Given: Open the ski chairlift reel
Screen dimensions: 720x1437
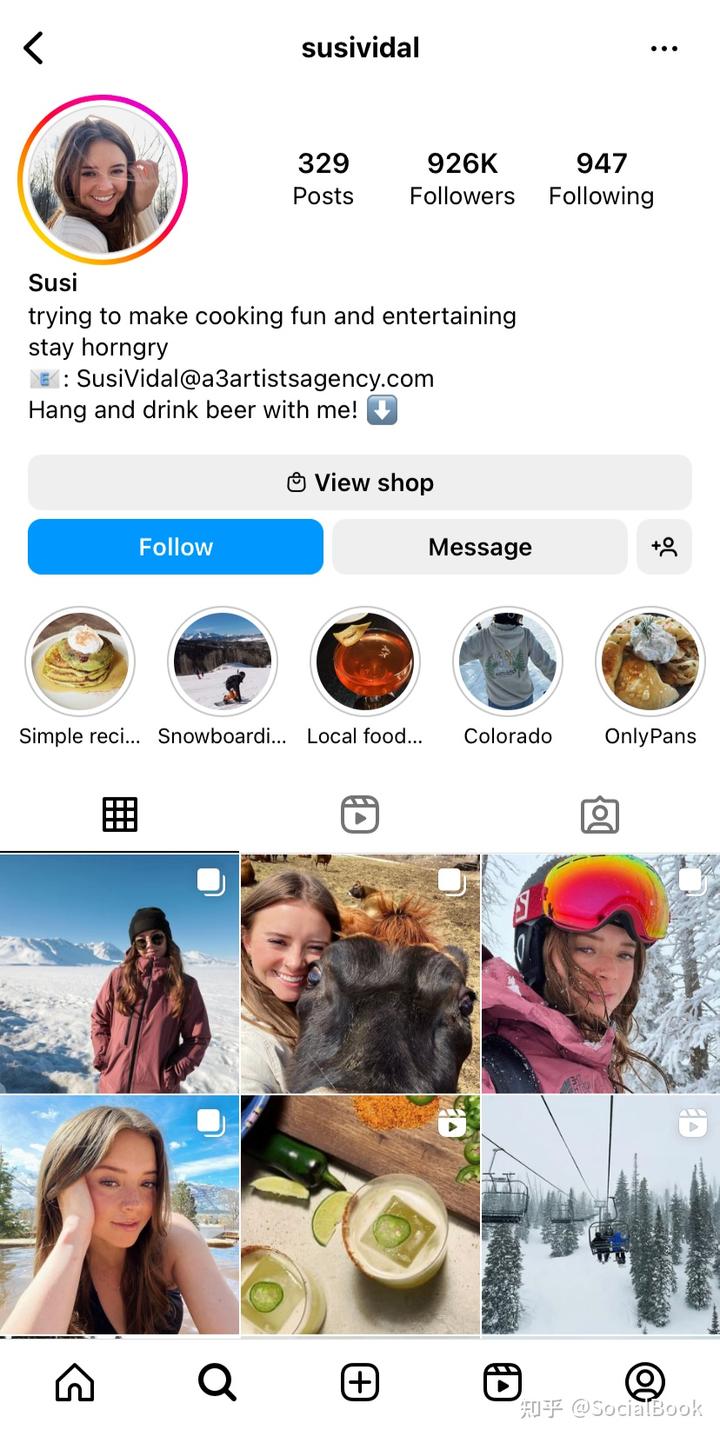Looking at the screenshot, I should click(600, 1214).
